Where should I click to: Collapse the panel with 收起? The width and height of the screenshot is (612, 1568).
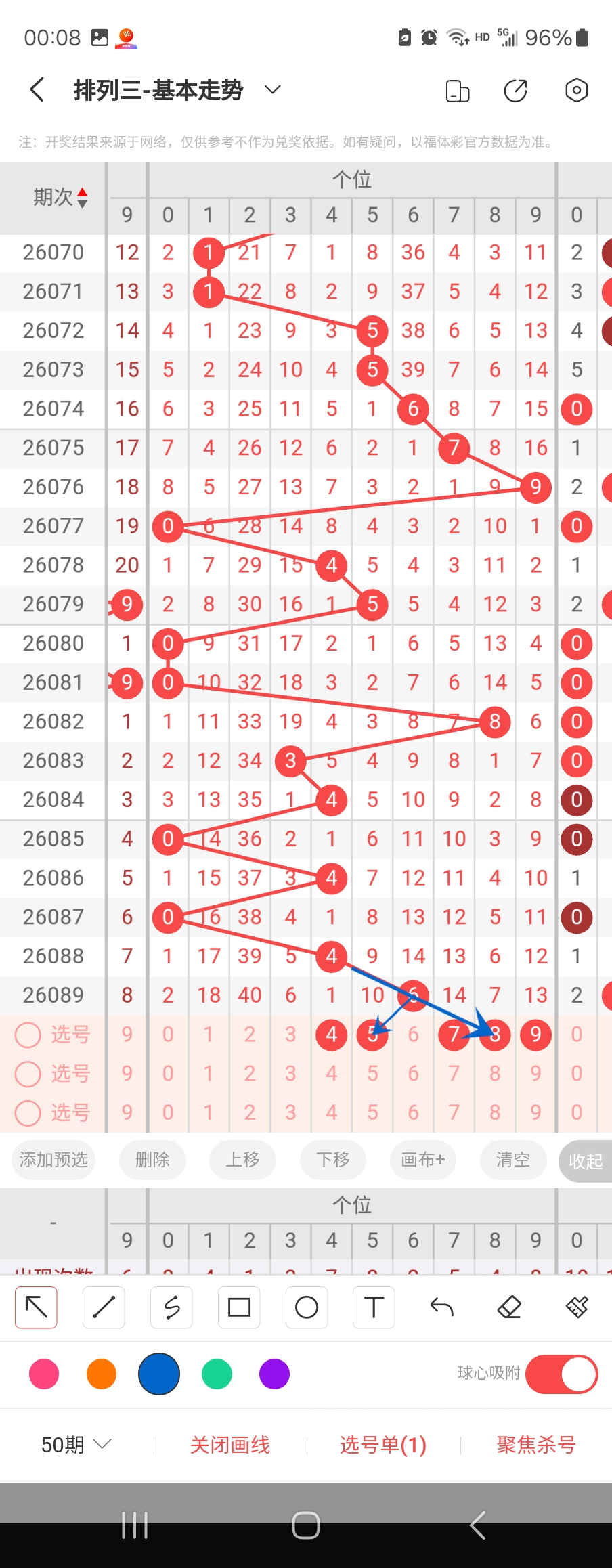pyautogui.click(x=585, y=1161)
